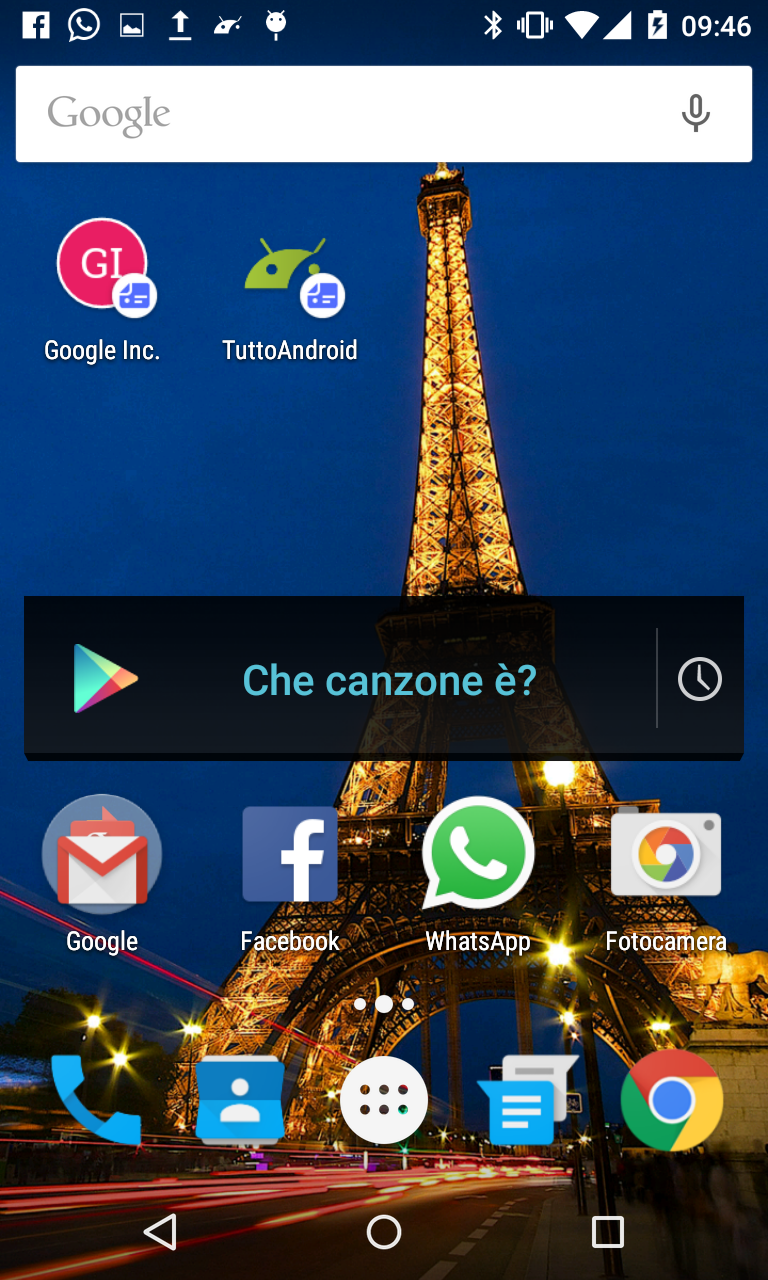Open song recognition history clock icon
This screenshot has height=1280, width=768.
point(699,680)
